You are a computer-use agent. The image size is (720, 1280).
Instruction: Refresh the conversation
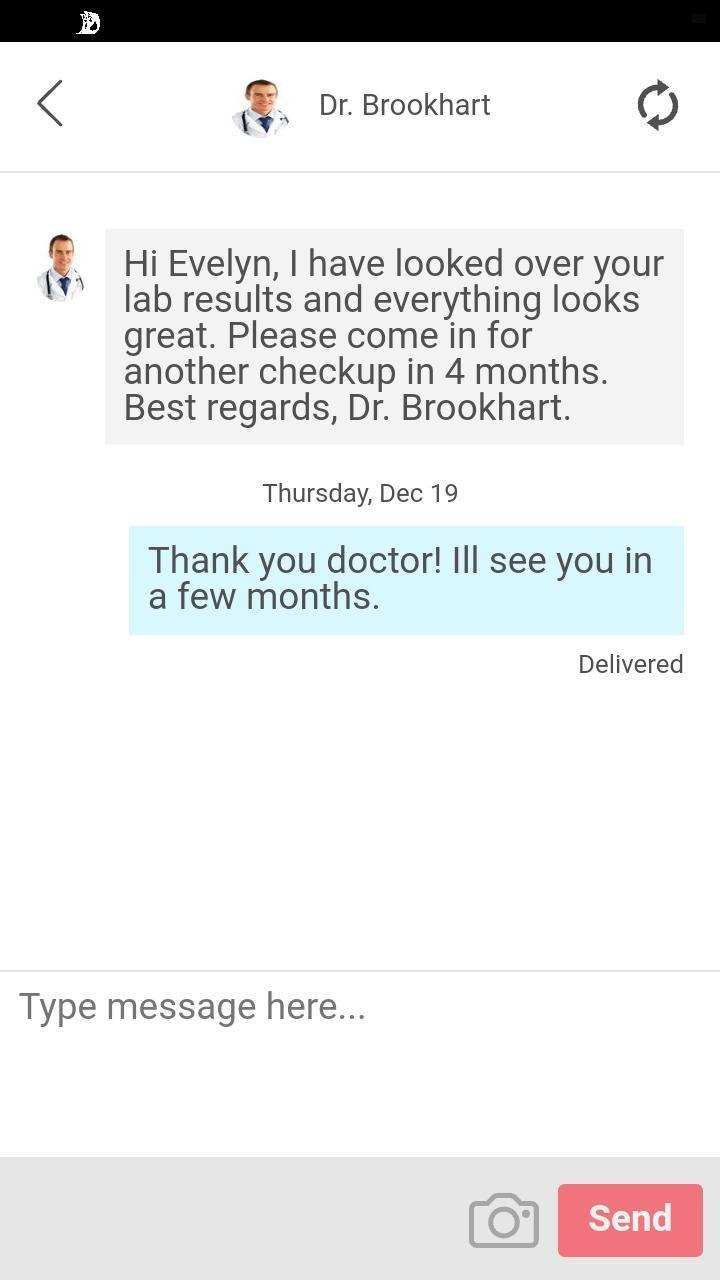[x=657, y=105]
